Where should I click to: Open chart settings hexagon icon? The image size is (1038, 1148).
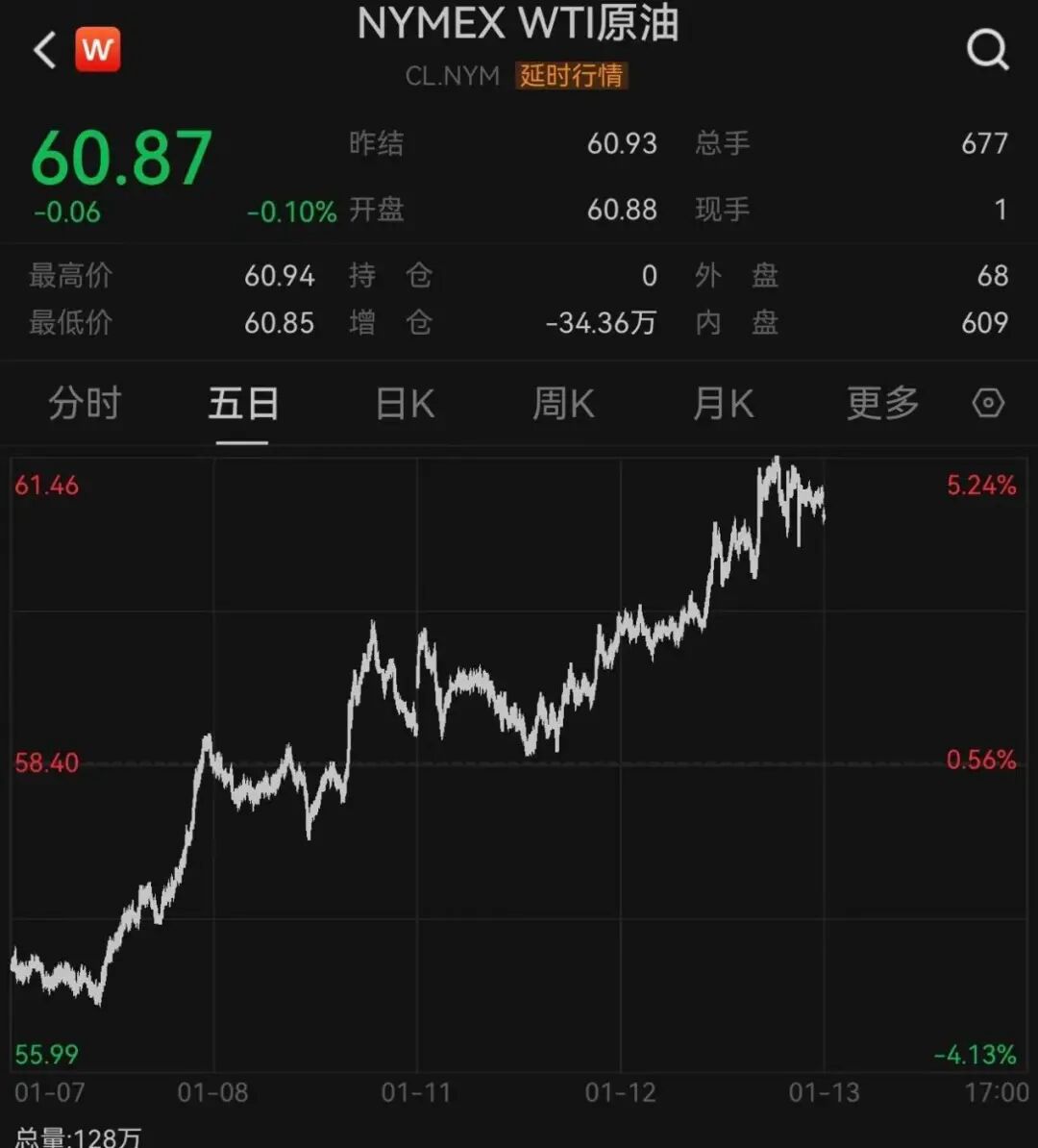(x=988, y=403)
